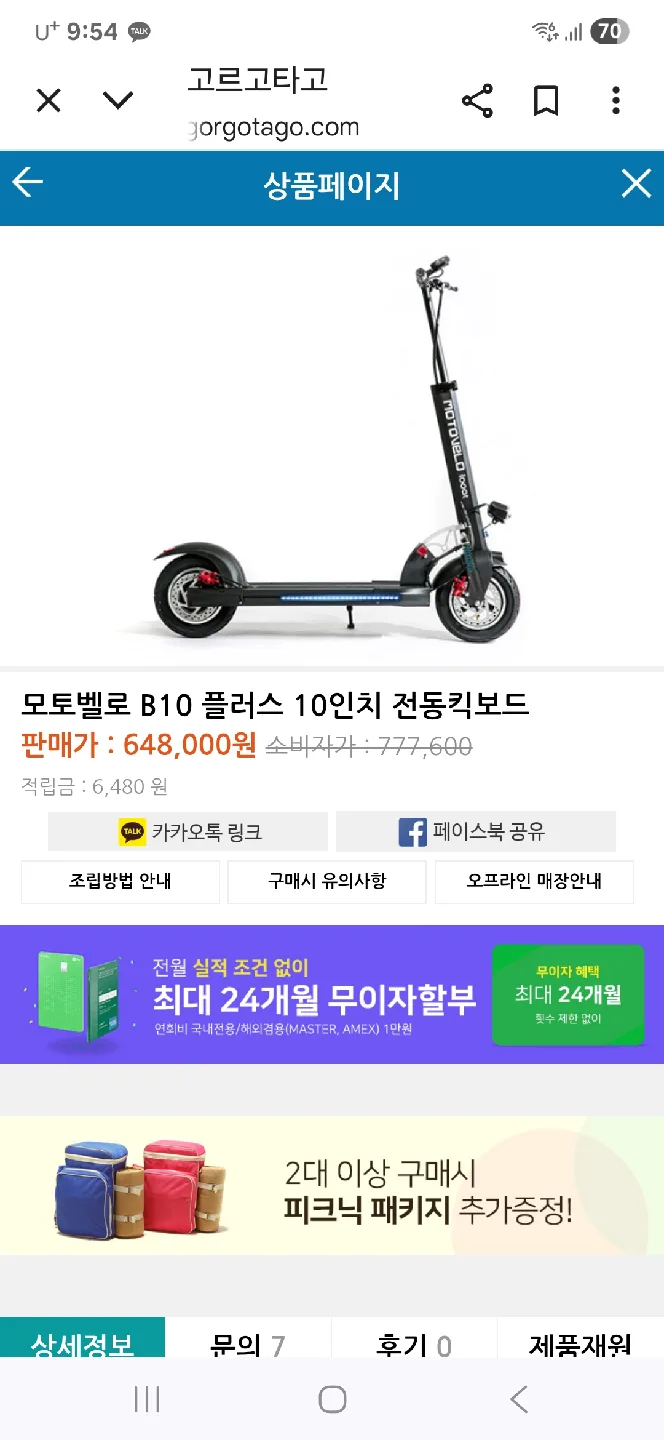
Task: Close the in-app browser with X
Action: click(x=48, y=100)
